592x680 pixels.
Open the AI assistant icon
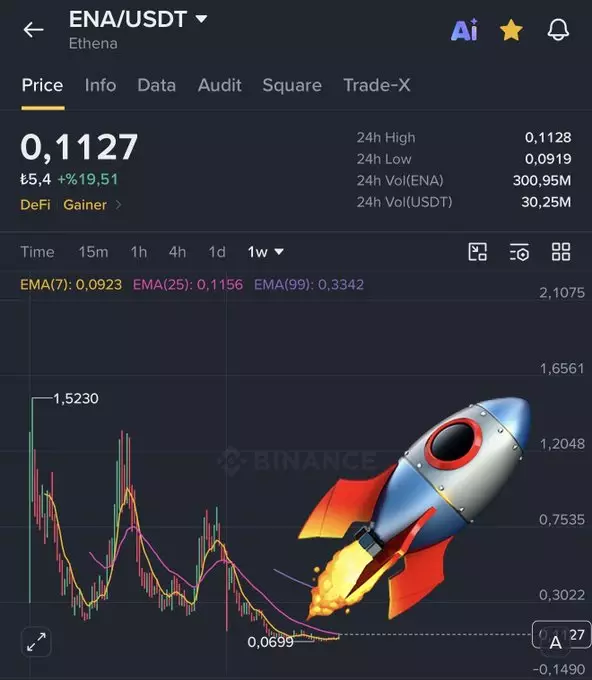(464, 30)
